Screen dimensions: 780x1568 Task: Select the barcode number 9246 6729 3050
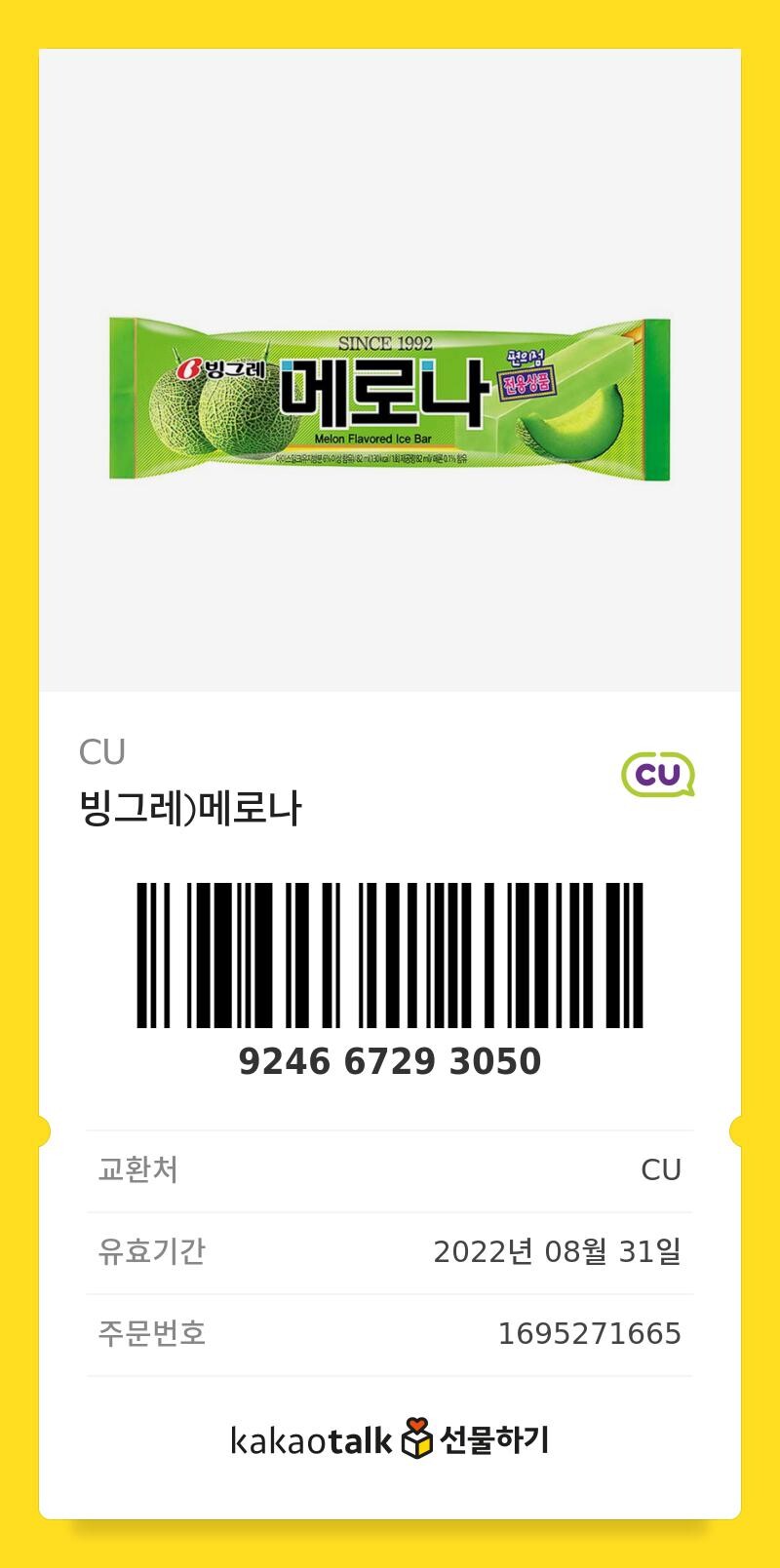[390, 1061]
